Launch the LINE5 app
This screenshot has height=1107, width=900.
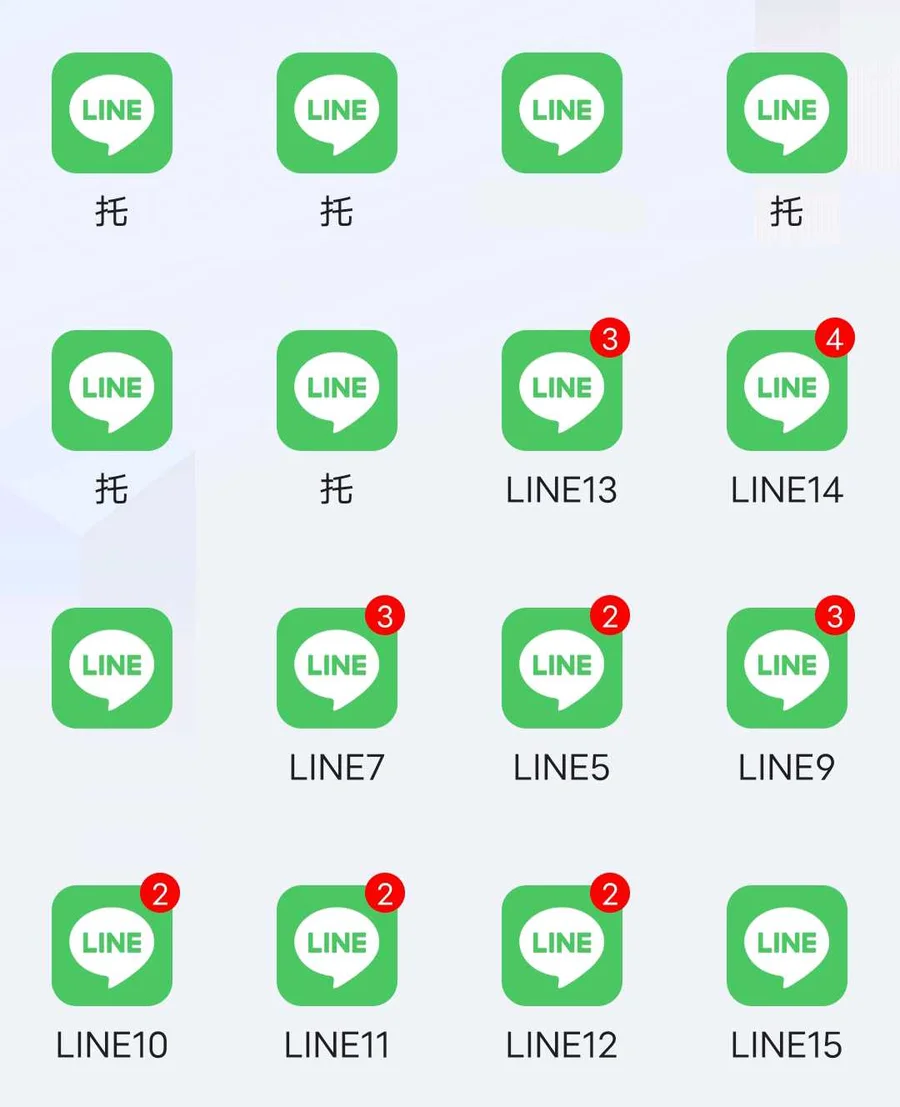(561, 668)
